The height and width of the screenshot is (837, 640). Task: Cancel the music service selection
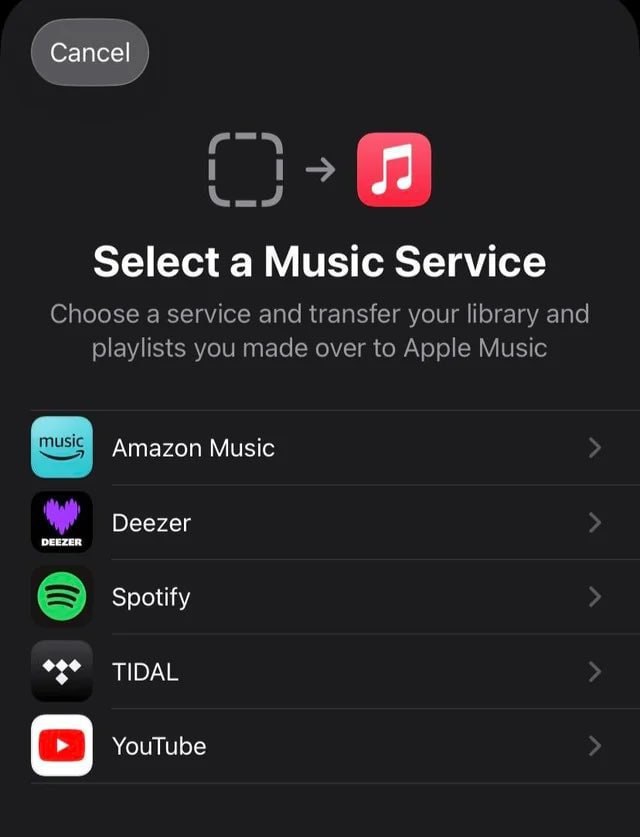tap(90, 52)
